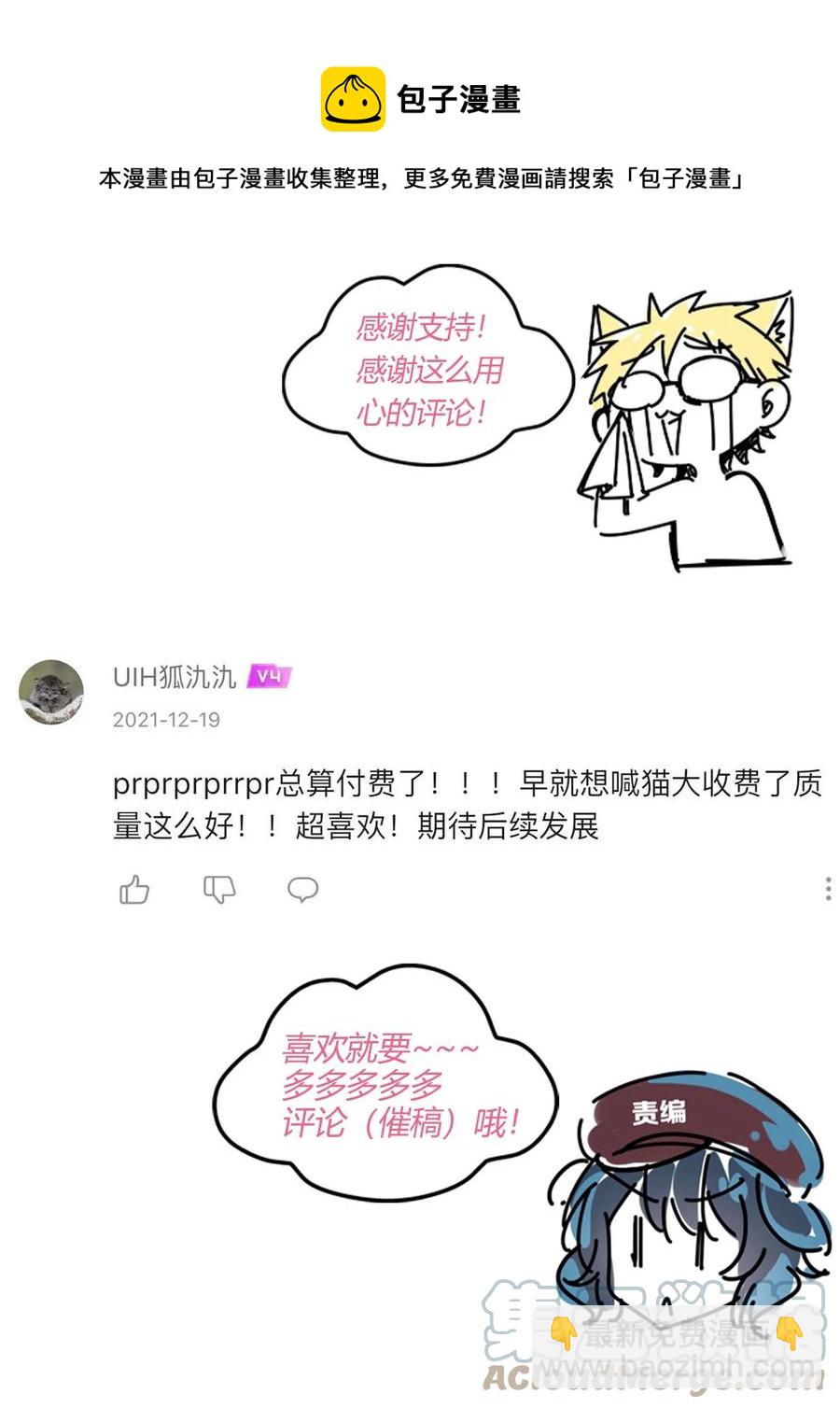Click UIH狐氿氿's cat avatar picture
The image size is (840, 1408).
53,688
